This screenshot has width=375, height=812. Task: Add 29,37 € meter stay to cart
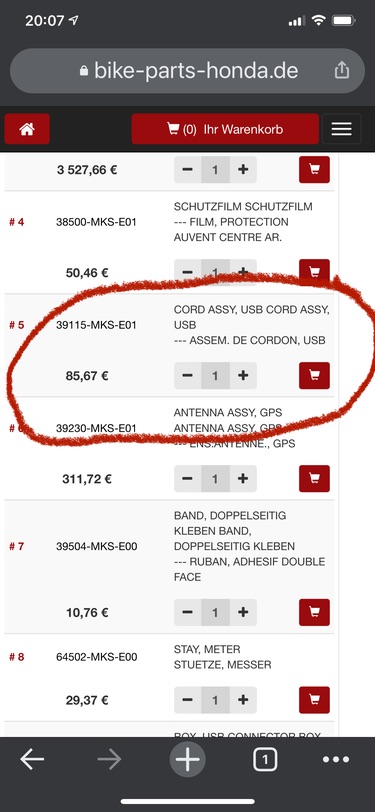(314, 700)
